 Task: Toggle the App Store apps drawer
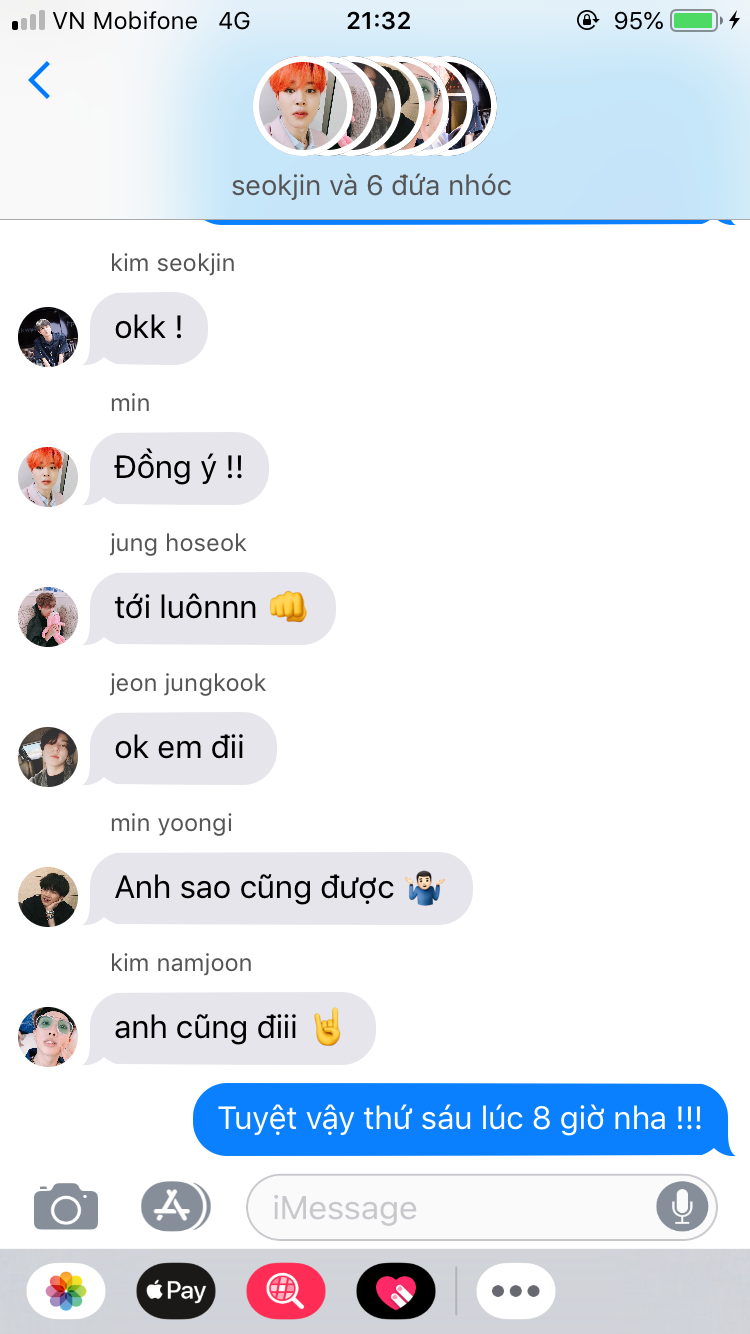175,1206
